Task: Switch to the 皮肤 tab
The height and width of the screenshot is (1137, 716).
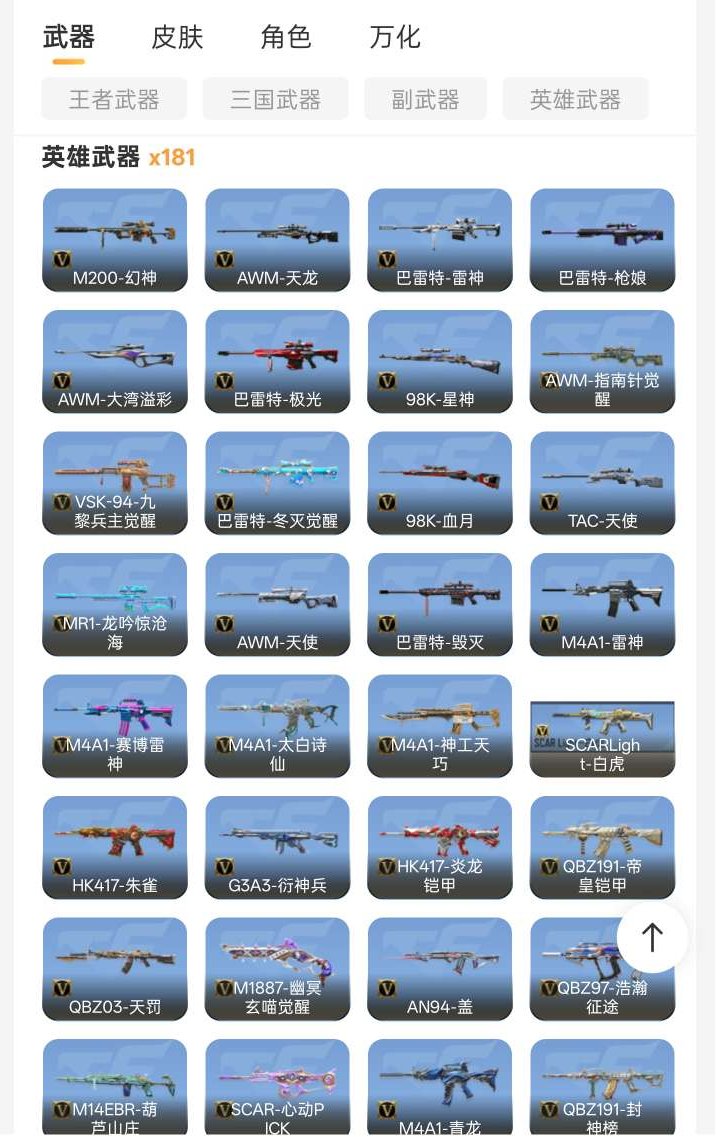Action: [177, 38]
